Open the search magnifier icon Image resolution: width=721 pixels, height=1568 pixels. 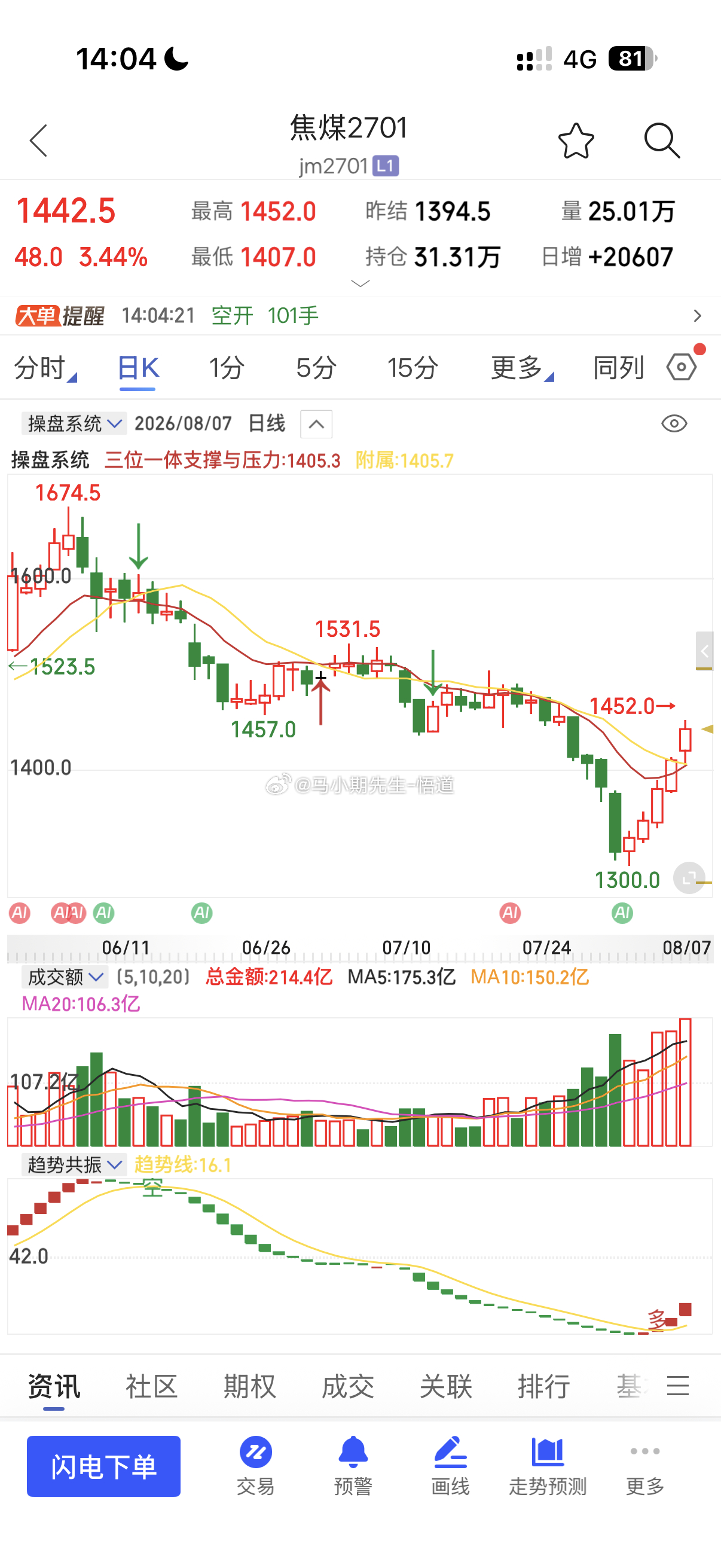click(x=661, y=141)
